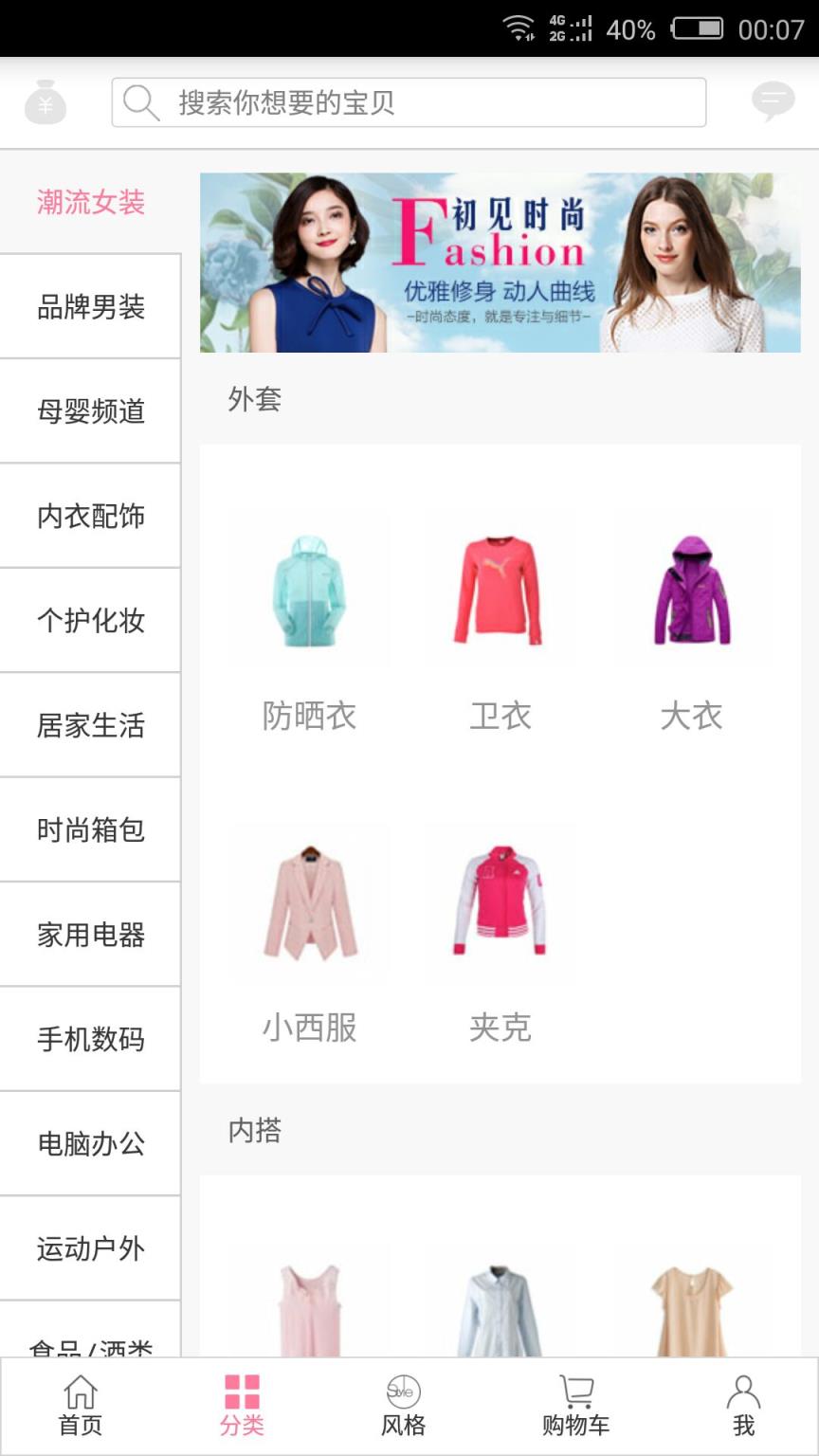Open the 母婴频道 category
This screenshot has height=1456, width=819.
coord(90,411)
